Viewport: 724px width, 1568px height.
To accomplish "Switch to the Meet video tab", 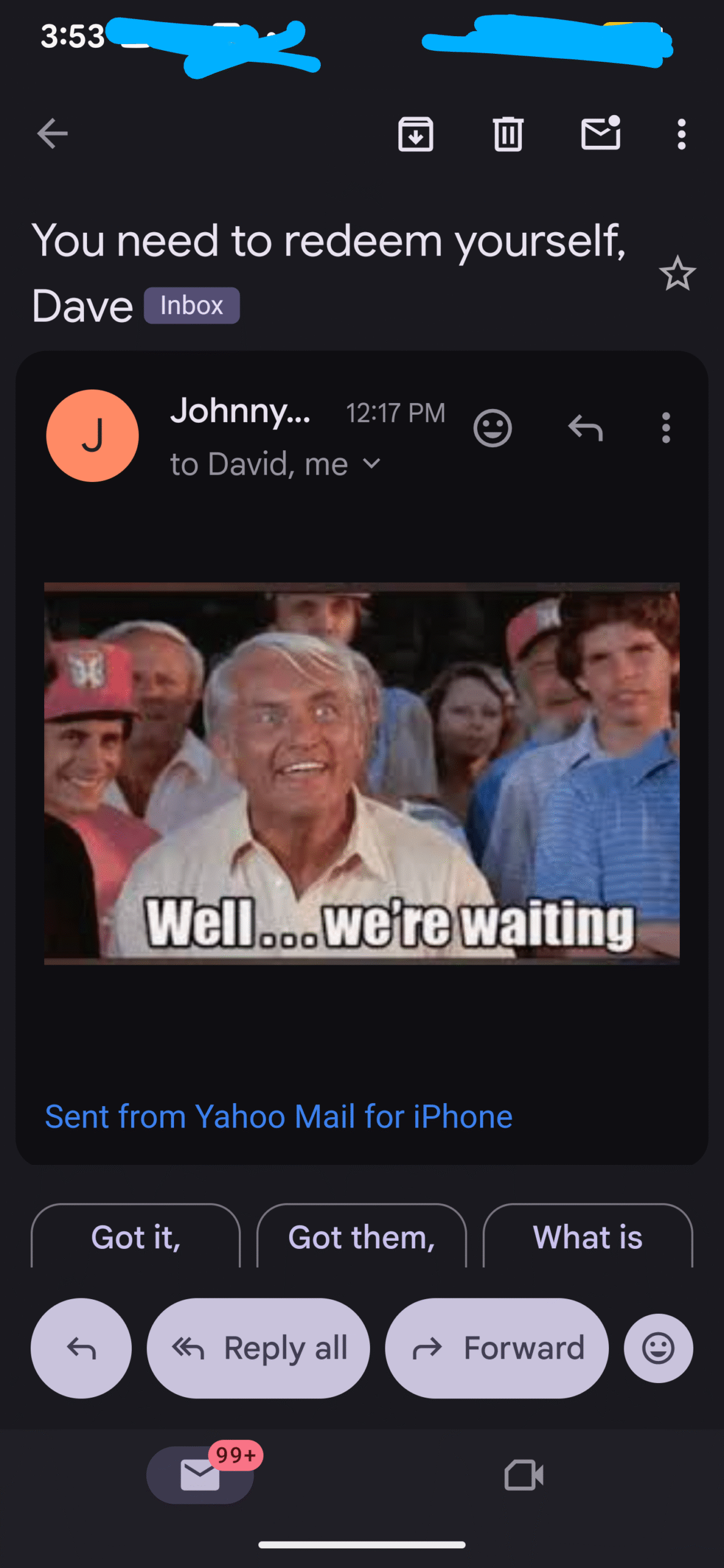I will [524, 1475].
